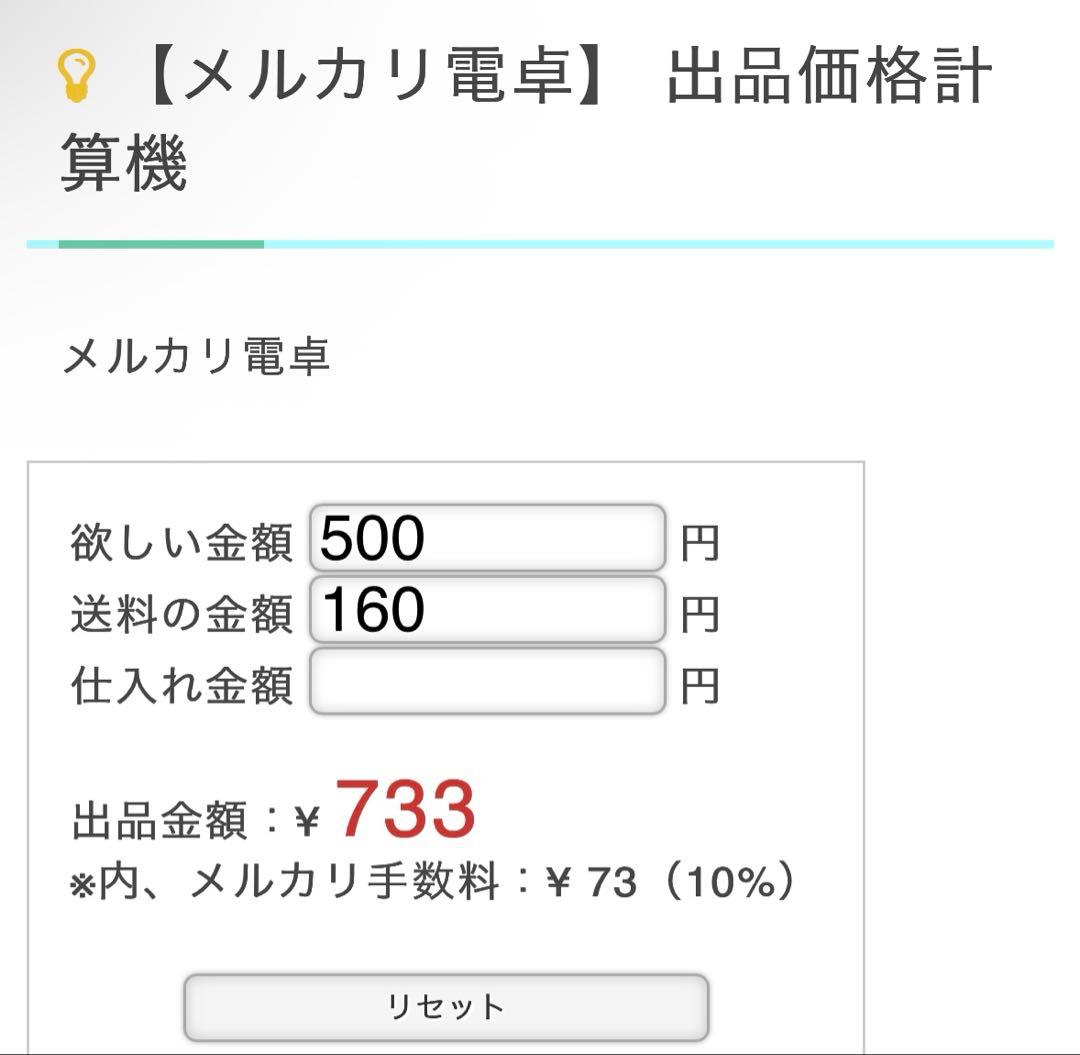The image size is (1080, 1055).
Task: Select the empty 仕入れ金額 field
Action: 488,681
